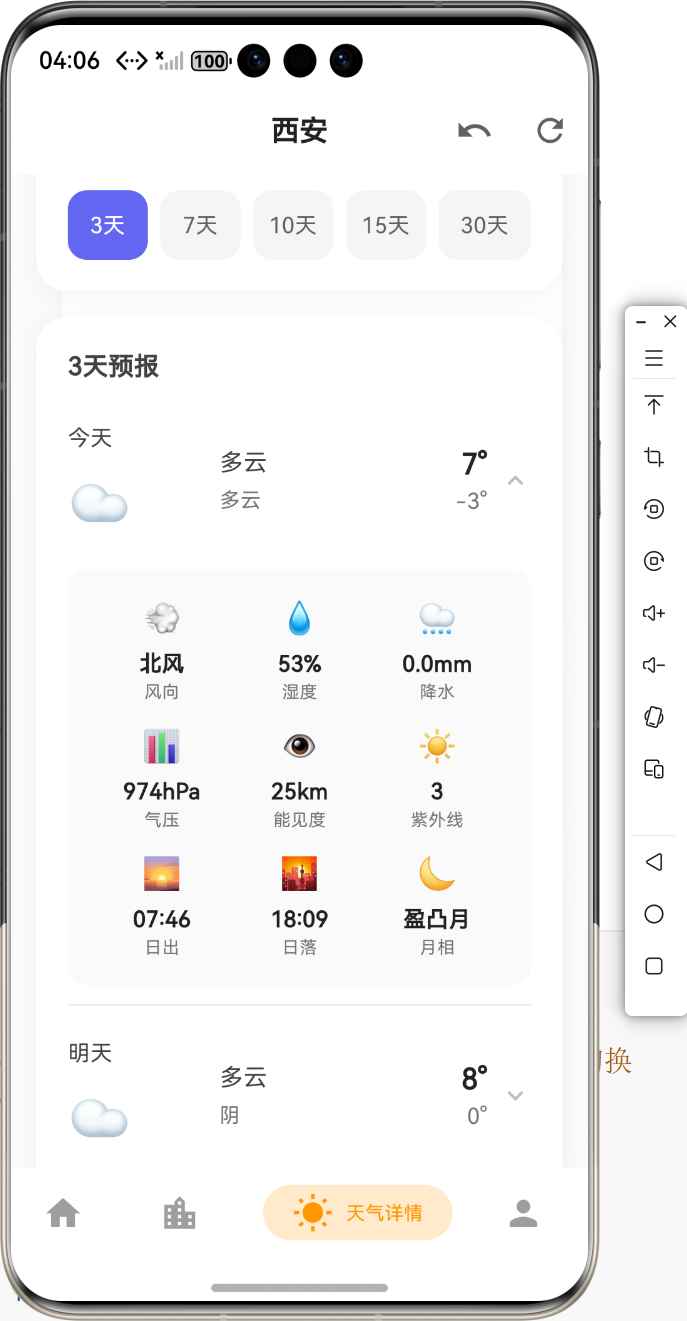This screenshot has width=687, height=1321.
Task: Show the 30天 forecast
Action: point(484,225)
